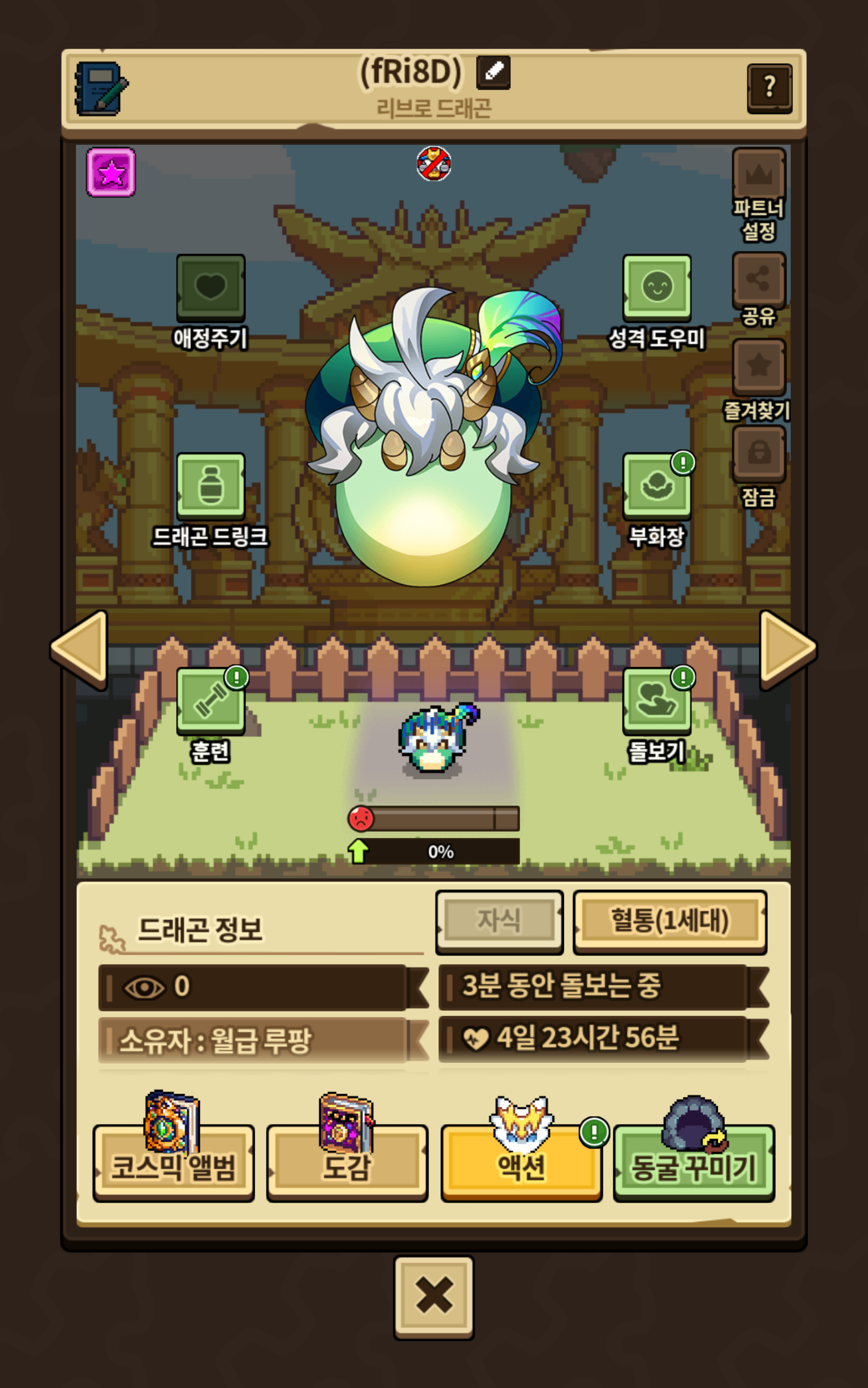Start 훈련 training
Viewport: 868px width, 1388px height.
tap(211, 700)
